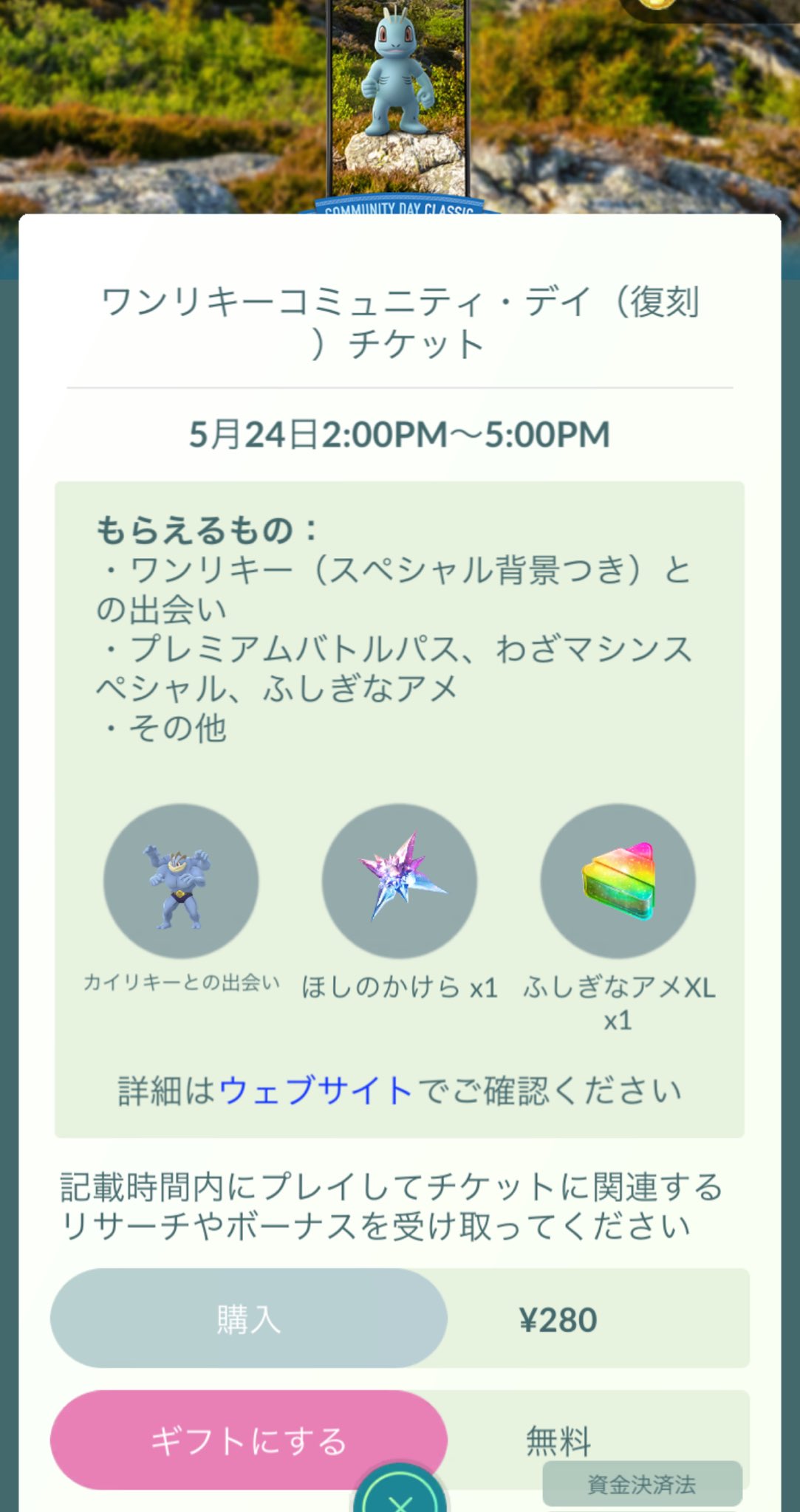Tap the 購入 purchase button
The height and width of the screenshot is (1512, 800).
(249, 1319)
